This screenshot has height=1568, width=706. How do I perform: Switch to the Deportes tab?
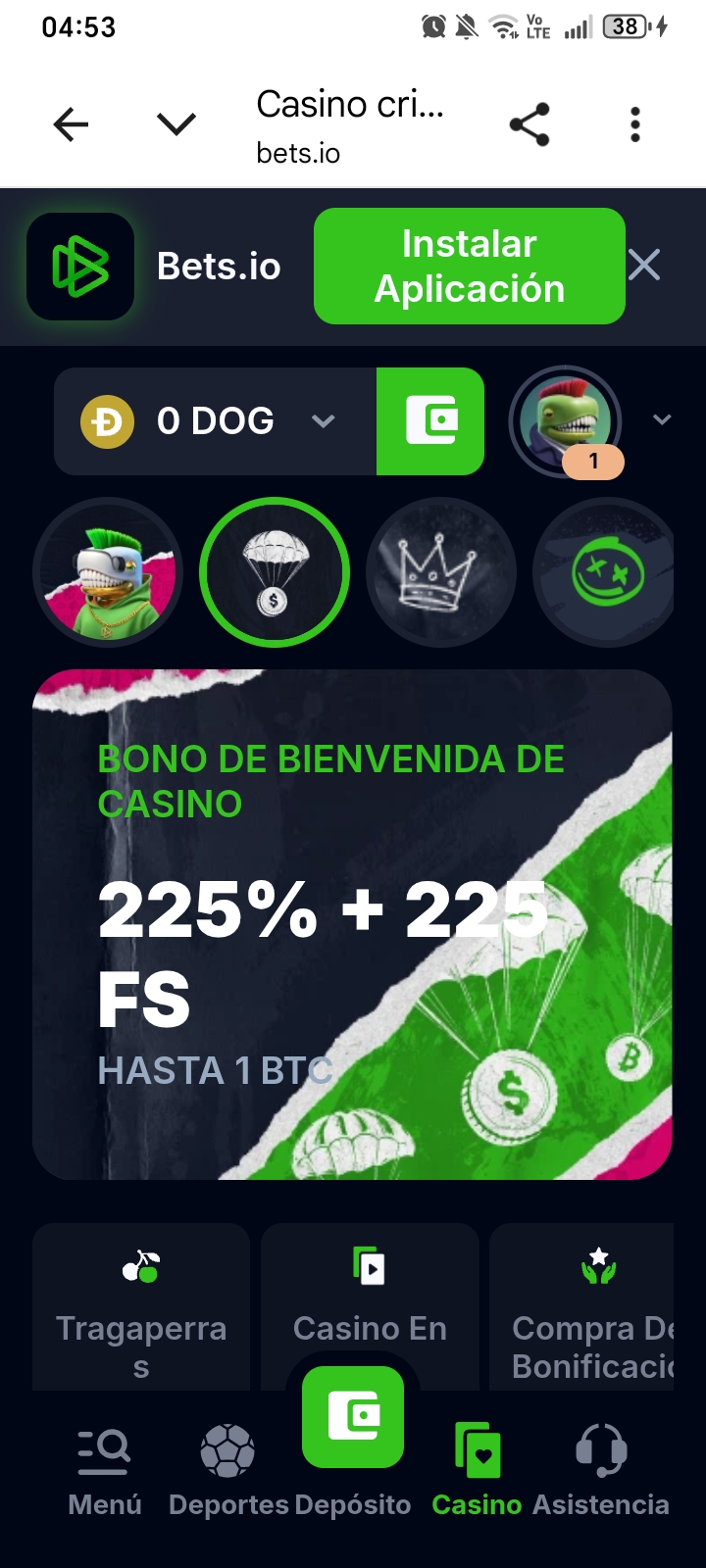coord(228,1472)
